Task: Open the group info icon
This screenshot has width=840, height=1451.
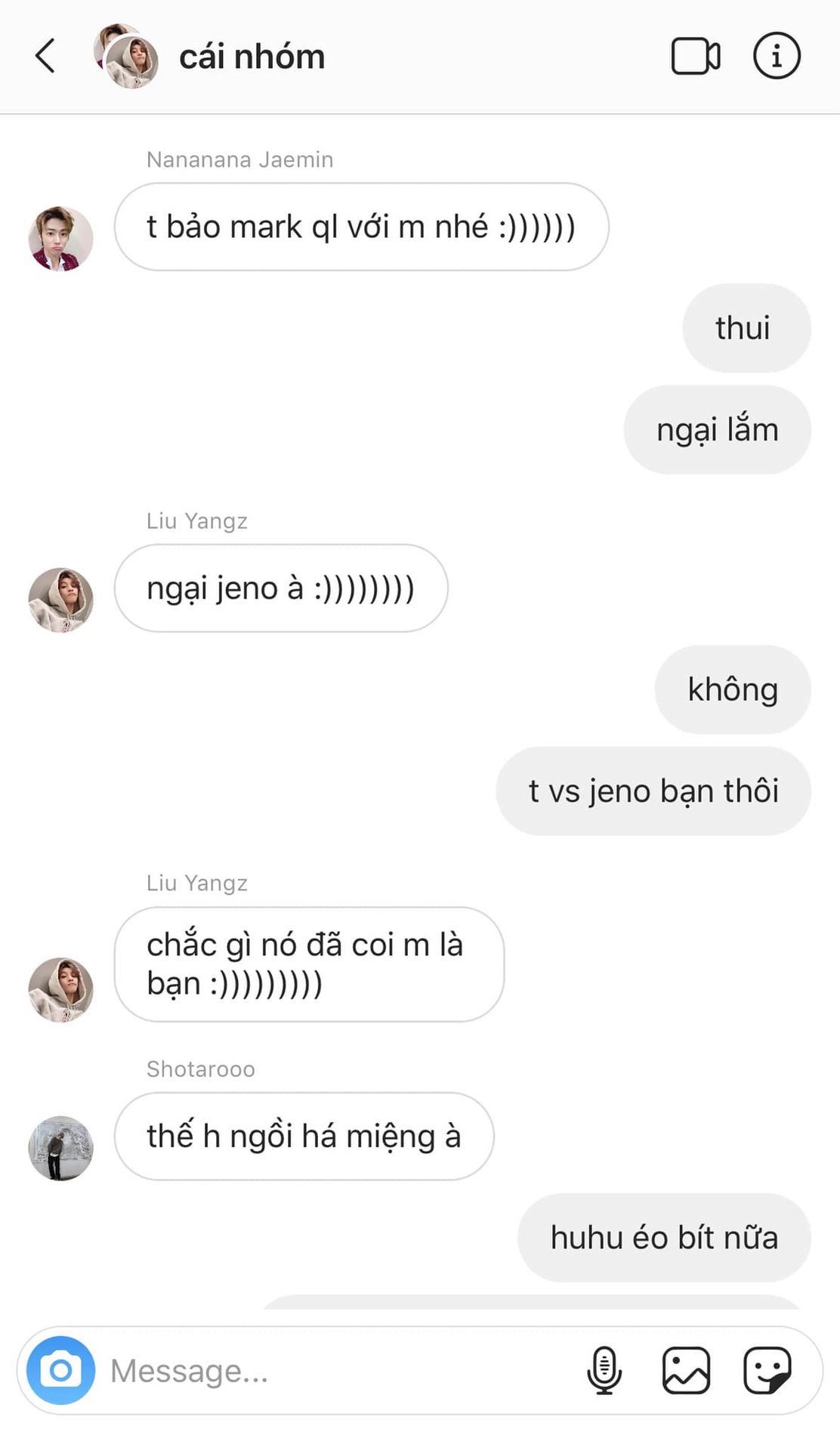Action: (777, 57)
